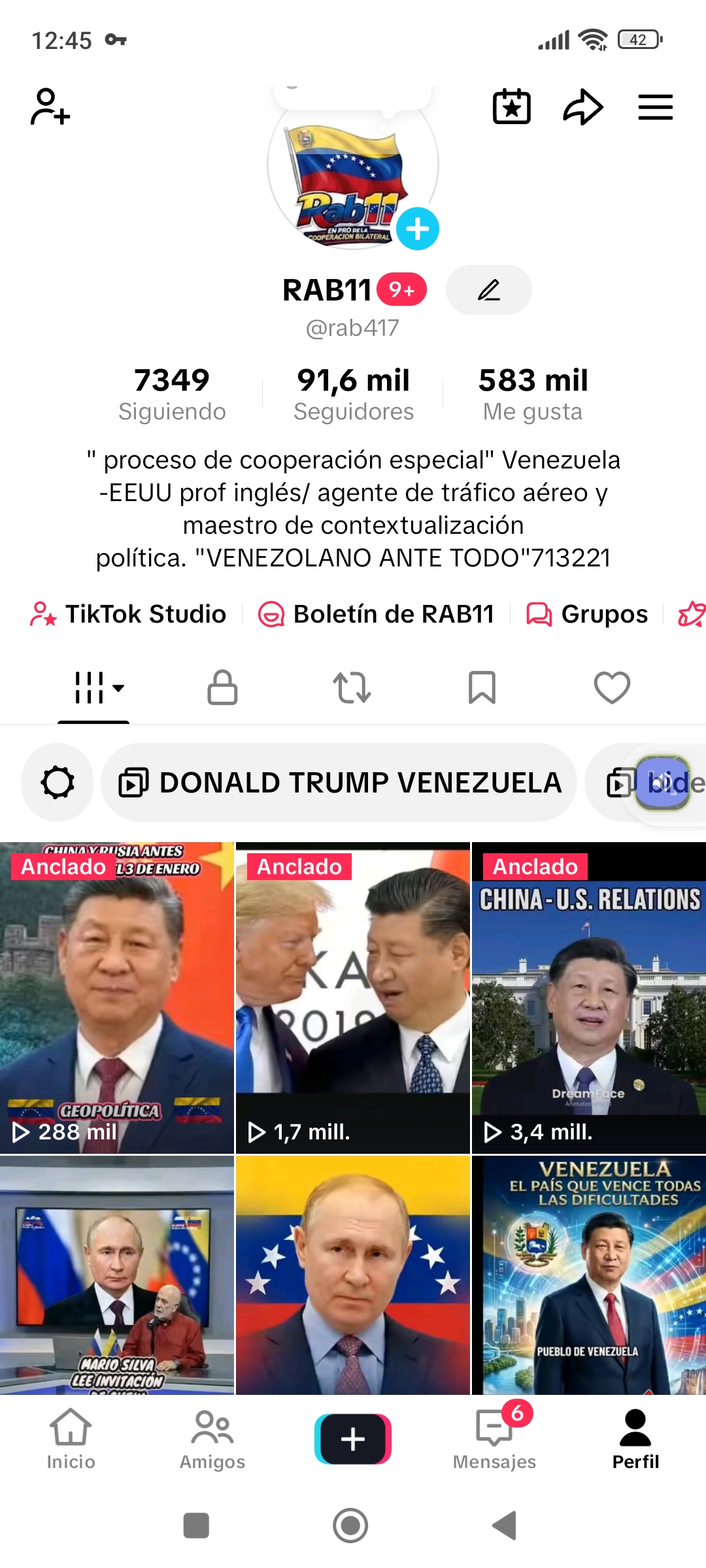This screenshot has height=1568, width=706.
Task: Switch to the saved bookmarks tab
Action: pyautogui.click(x=482, y=687)
